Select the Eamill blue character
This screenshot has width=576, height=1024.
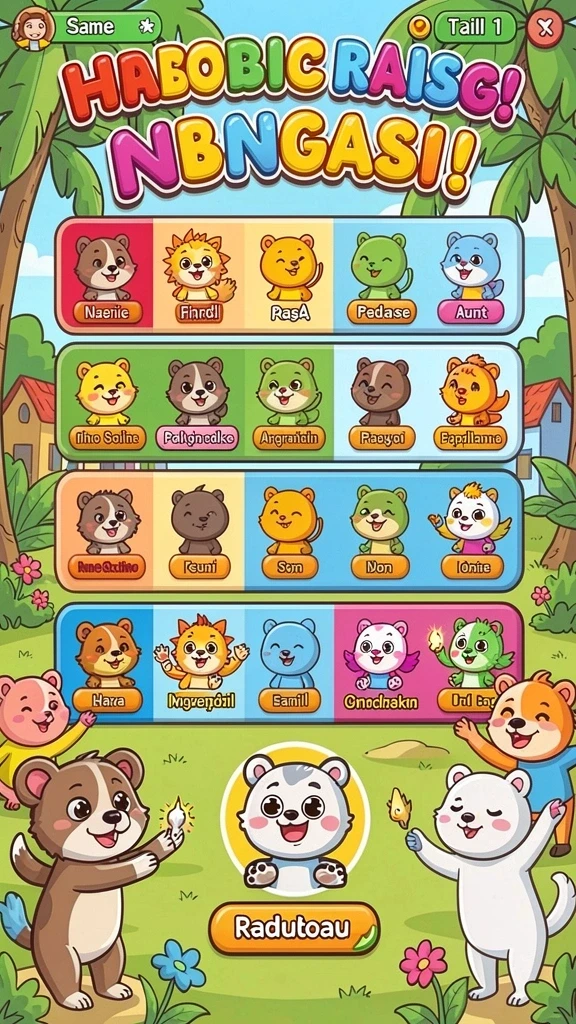289,663
